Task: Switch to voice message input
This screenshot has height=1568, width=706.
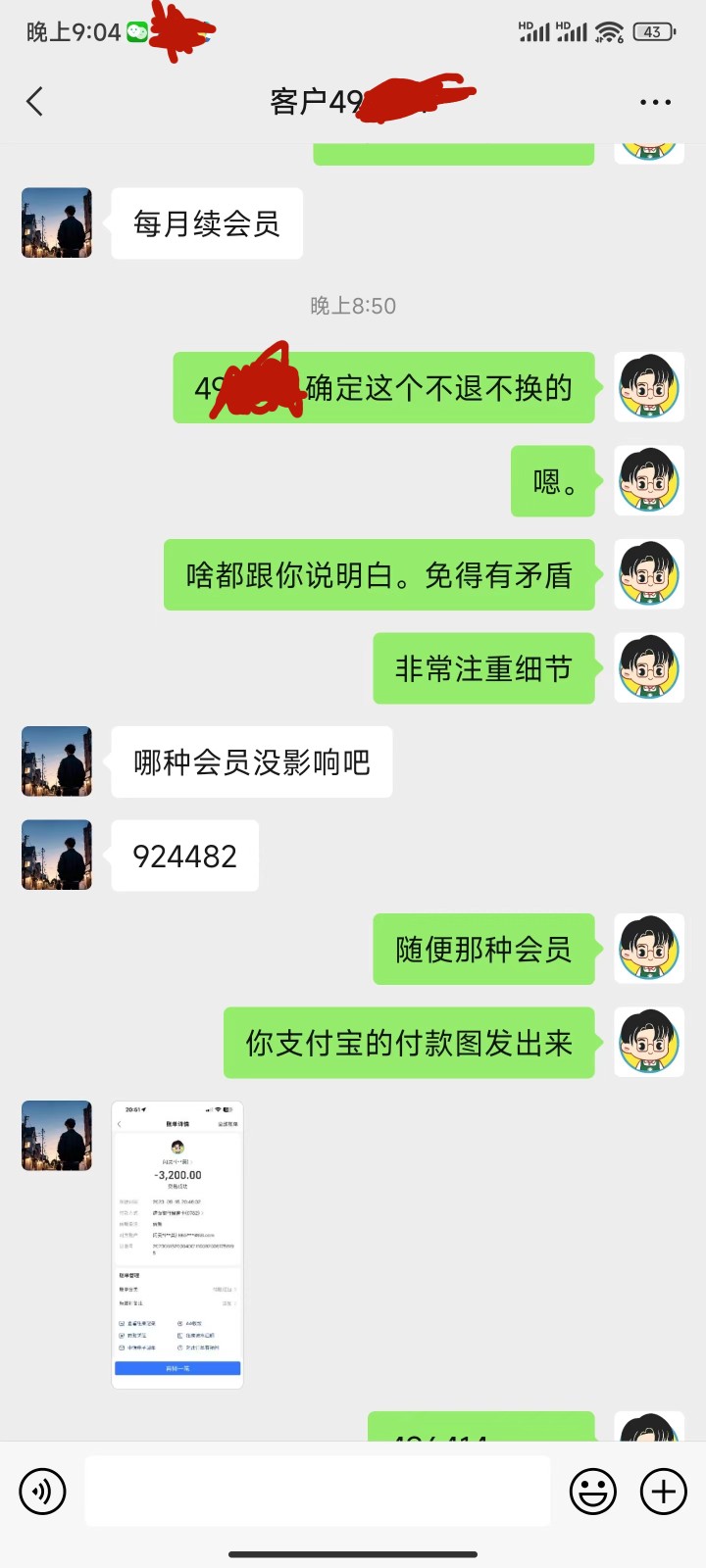Action: coord(42,1492)
